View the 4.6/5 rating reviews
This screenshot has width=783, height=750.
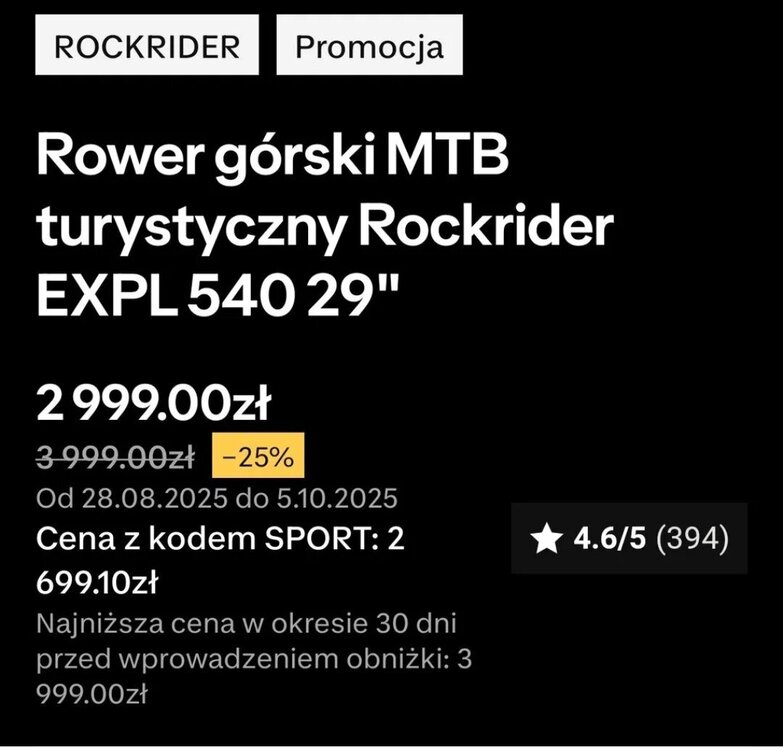[x=629, y=539]
